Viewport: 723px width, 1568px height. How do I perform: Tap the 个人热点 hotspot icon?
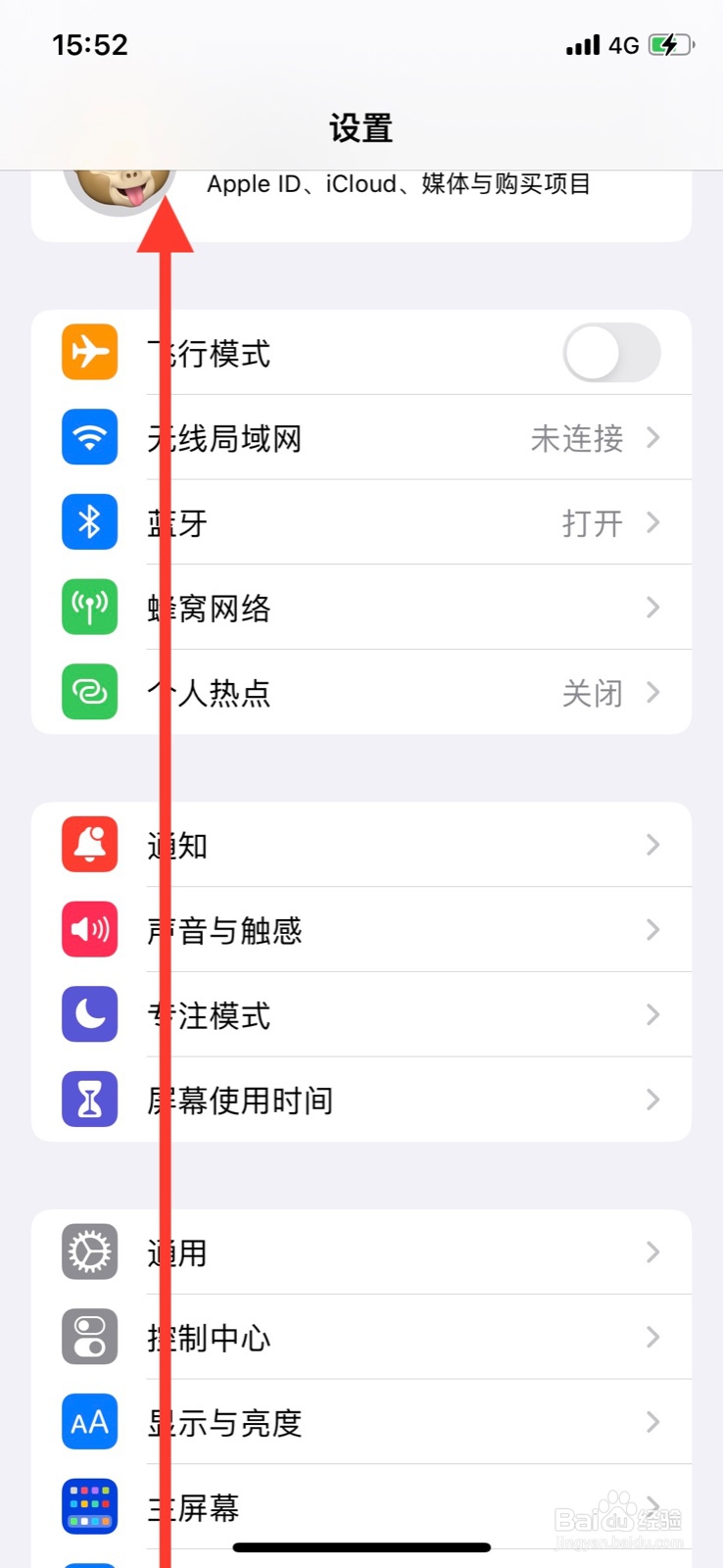coord(89,693)
